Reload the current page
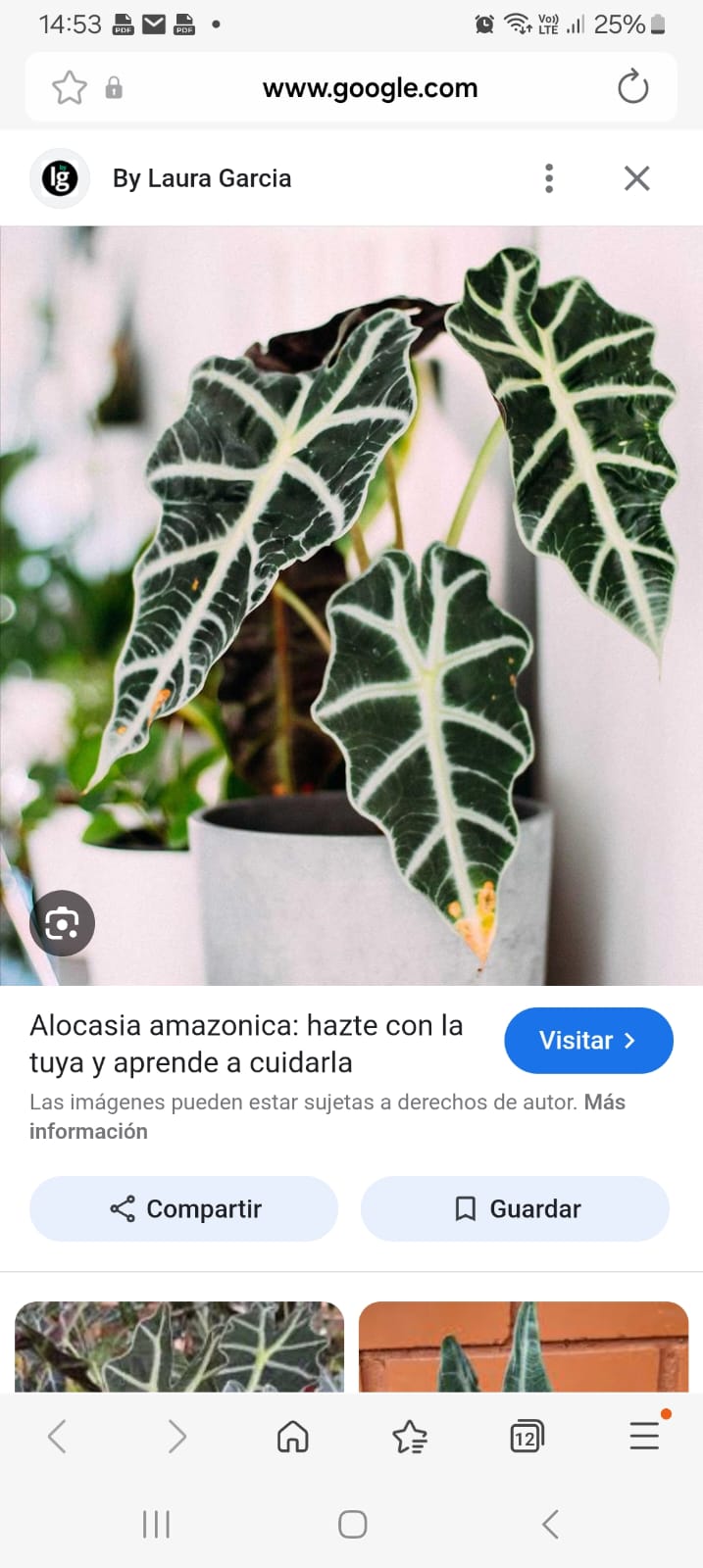Viewport: 703px width, 1568px height. (632, 87)
